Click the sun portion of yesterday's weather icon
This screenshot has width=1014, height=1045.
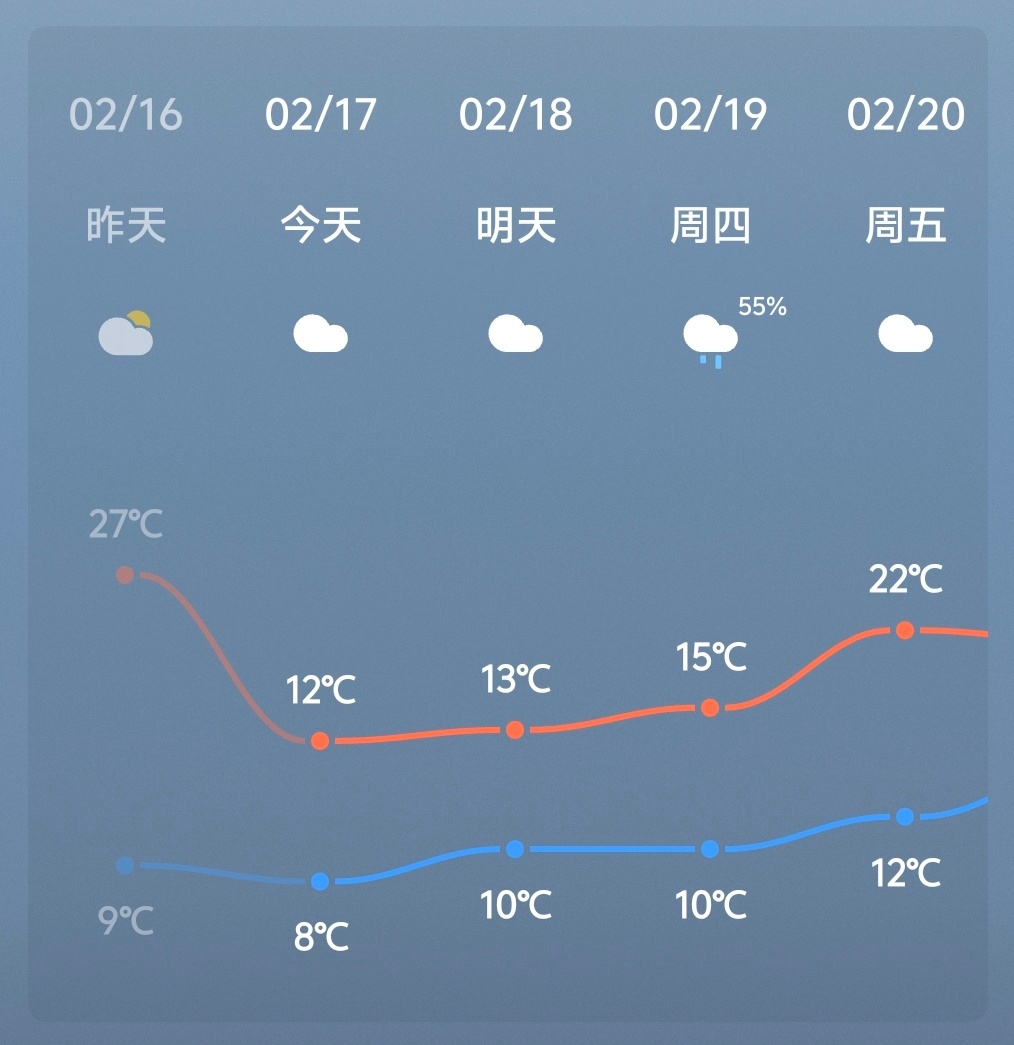coord(140,318)
